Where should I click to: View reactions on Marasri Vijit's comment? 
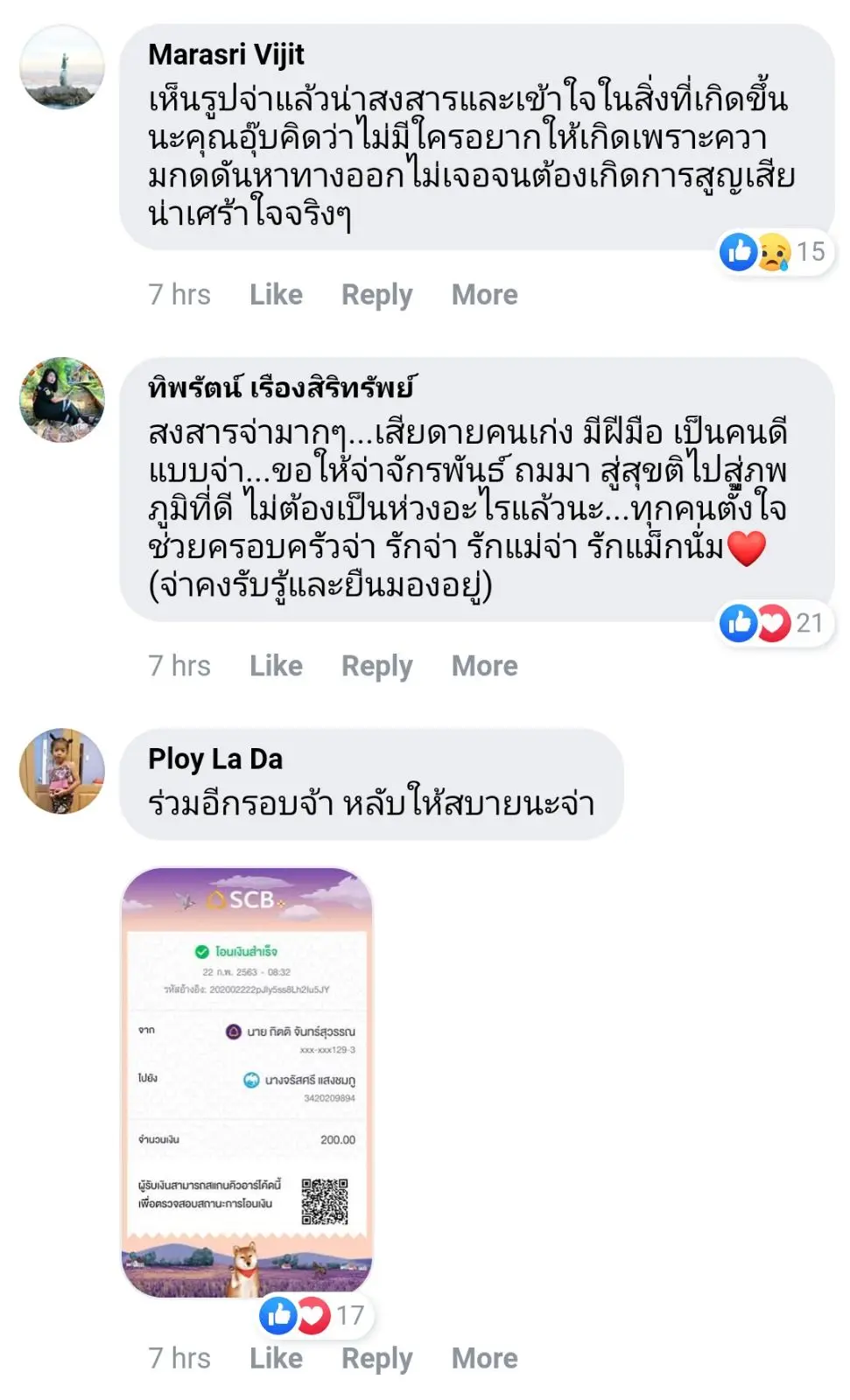point(773,252)
